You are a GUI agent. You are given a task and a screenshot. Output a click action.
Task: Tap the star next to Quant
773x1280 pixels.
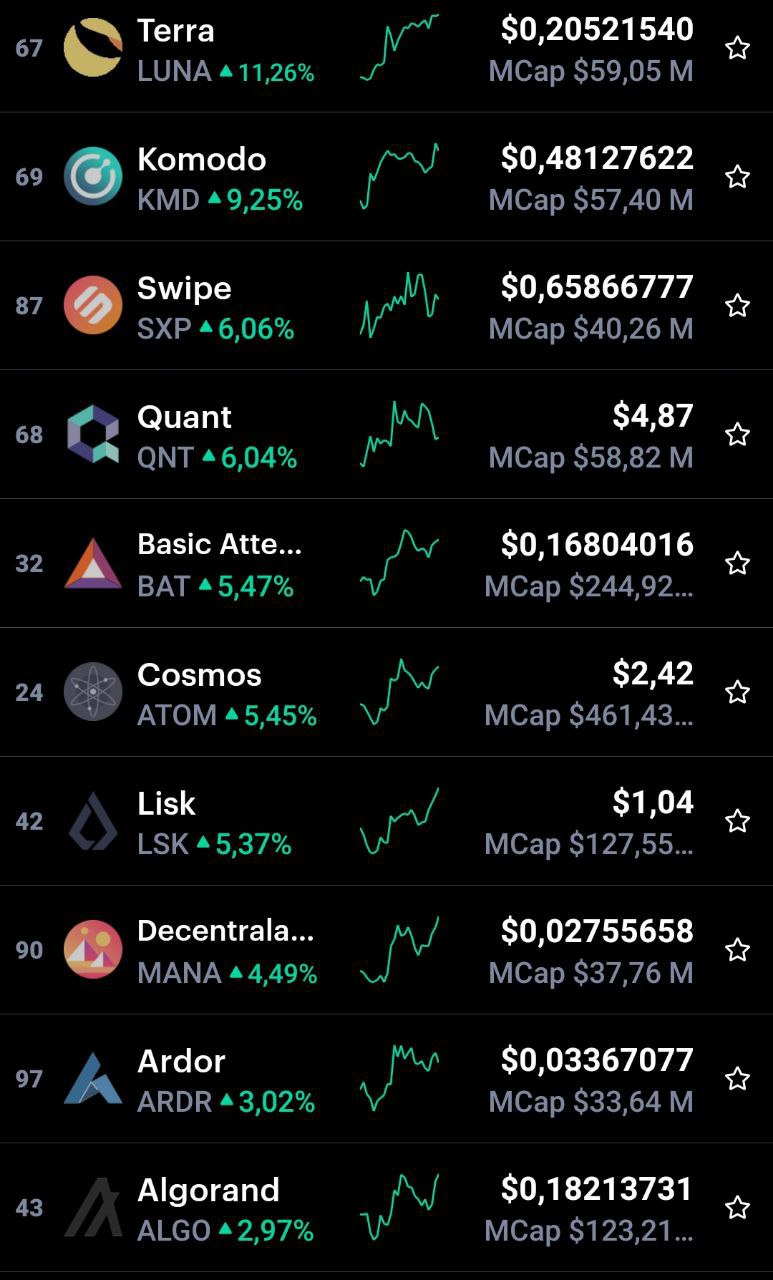737,435
